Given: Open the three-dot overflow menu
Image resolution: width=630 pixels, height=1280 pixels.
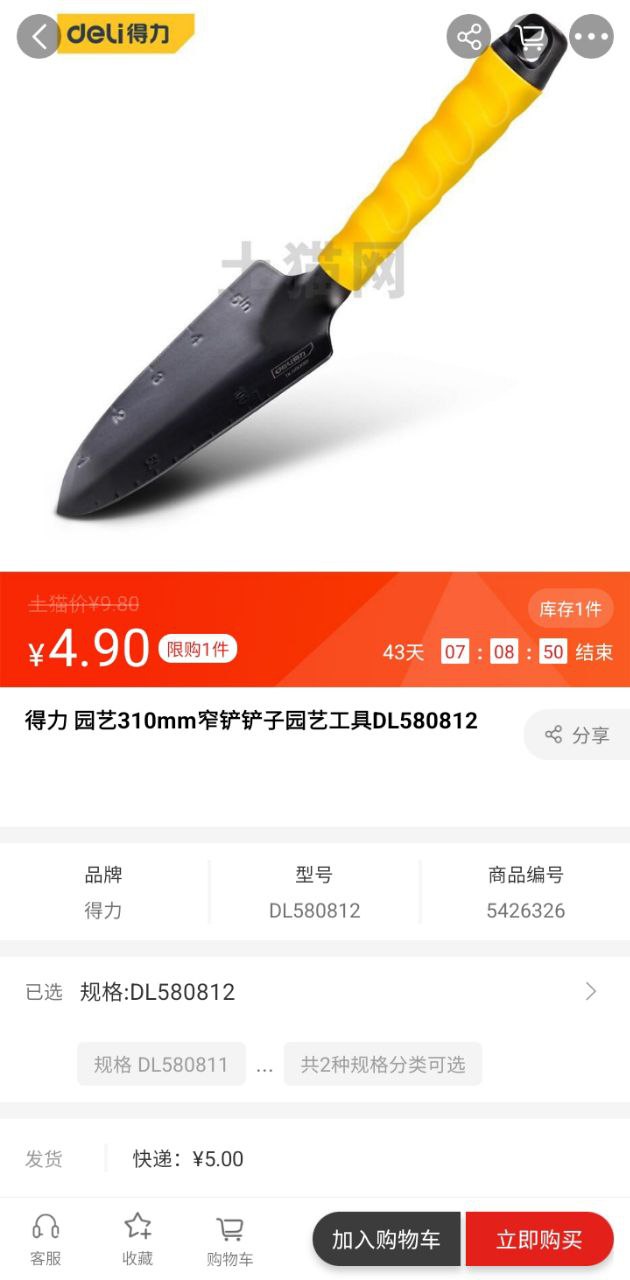Looking at the screenshot, I should point(591,37).
